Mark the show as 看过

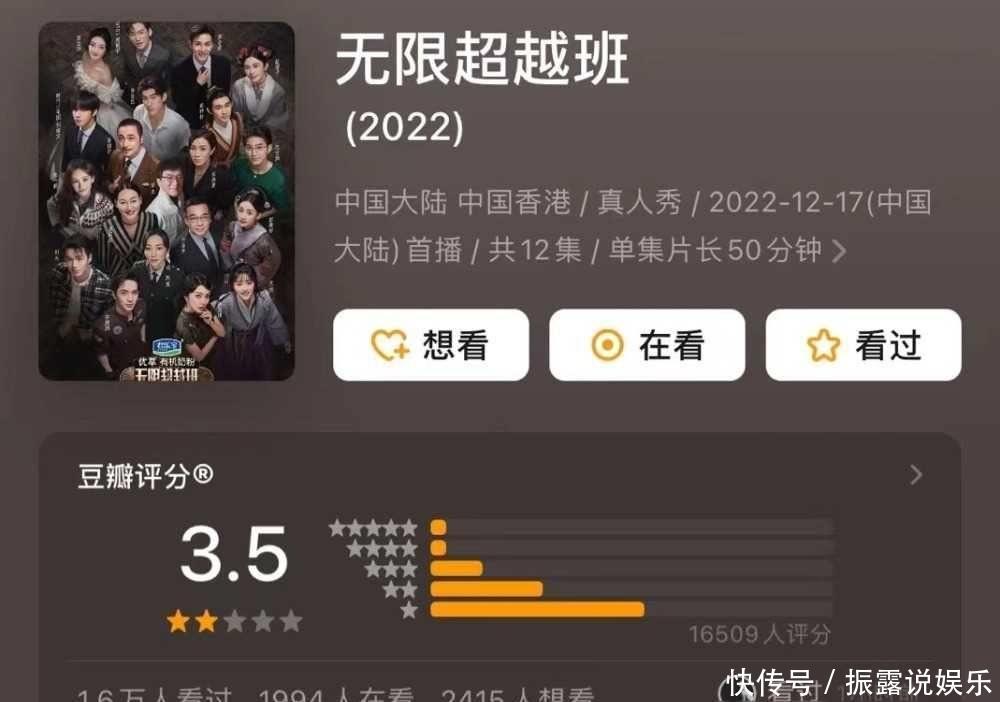coord(863,345)
